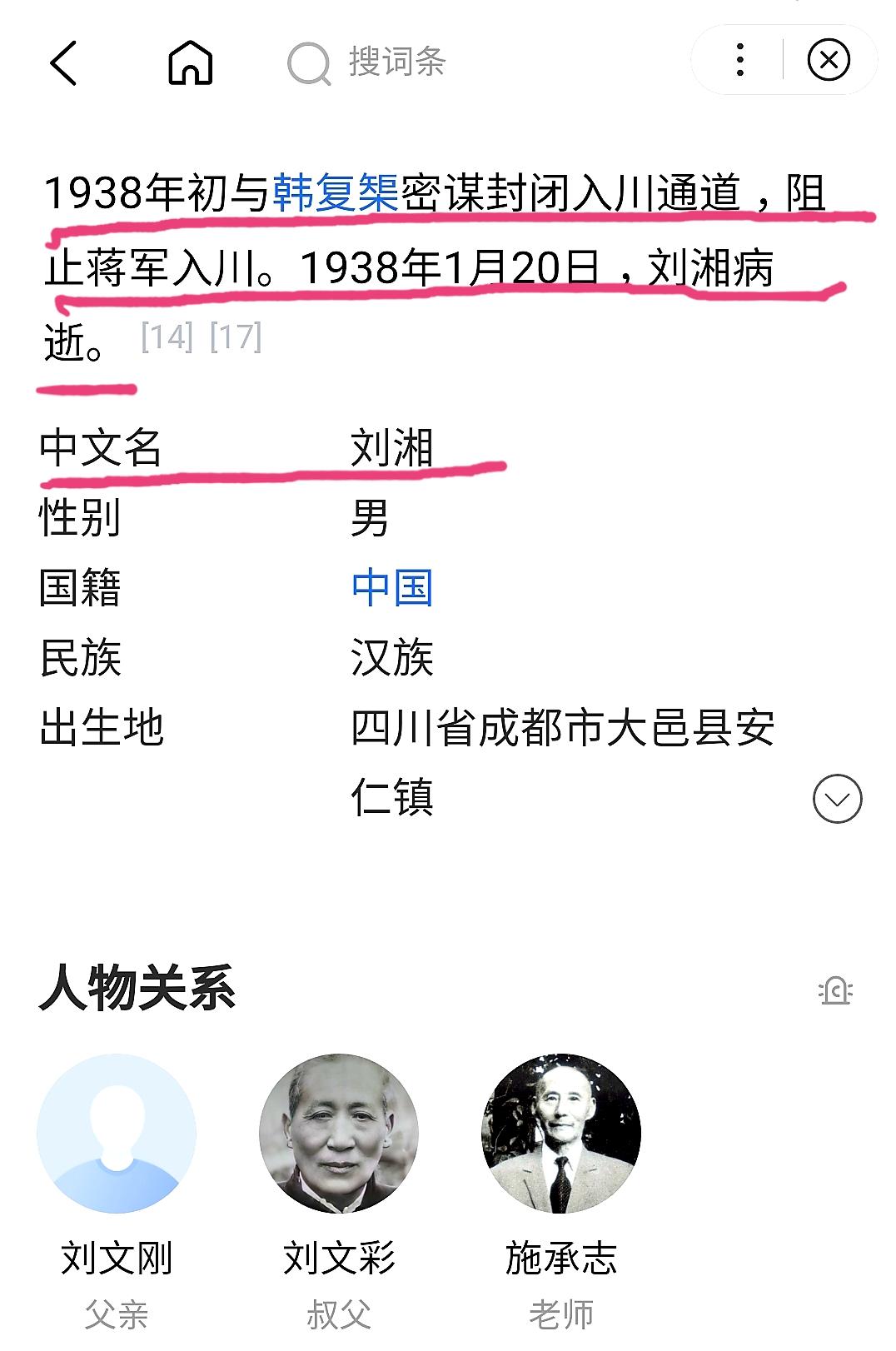The height and width of the screenshot is (1351, 896).
Task: Close the mini program
Action: (828, 61)
